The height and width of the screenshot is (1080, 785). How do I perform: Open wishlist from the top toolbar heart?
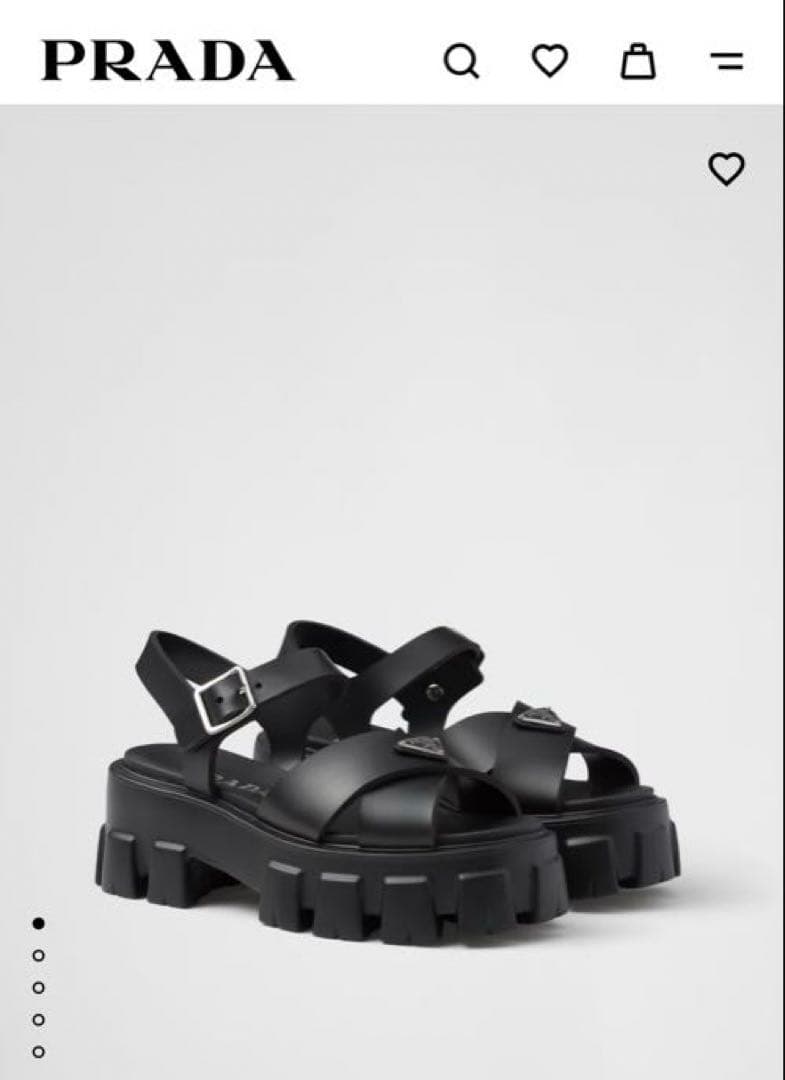click(547, 62)
